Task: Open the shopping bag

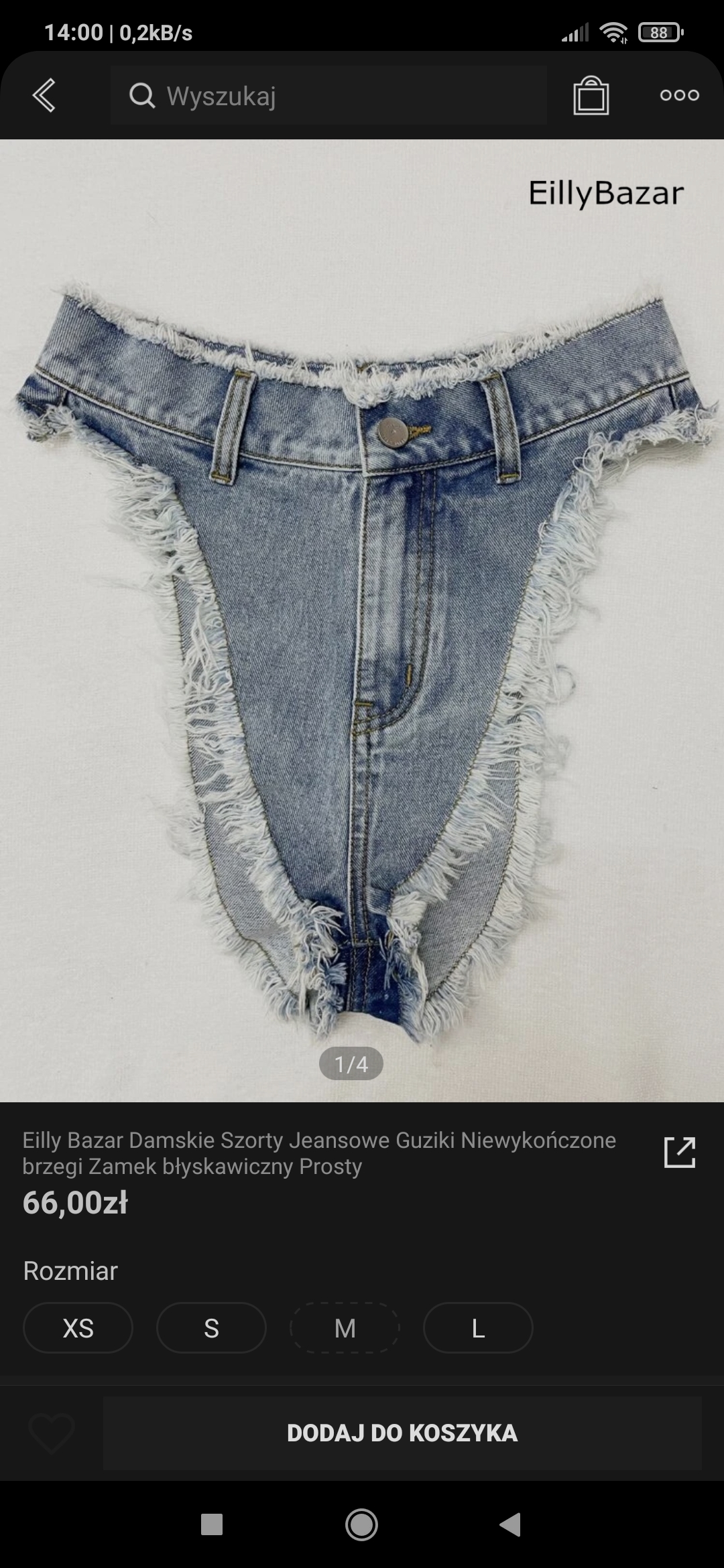Action: [591, 96]
